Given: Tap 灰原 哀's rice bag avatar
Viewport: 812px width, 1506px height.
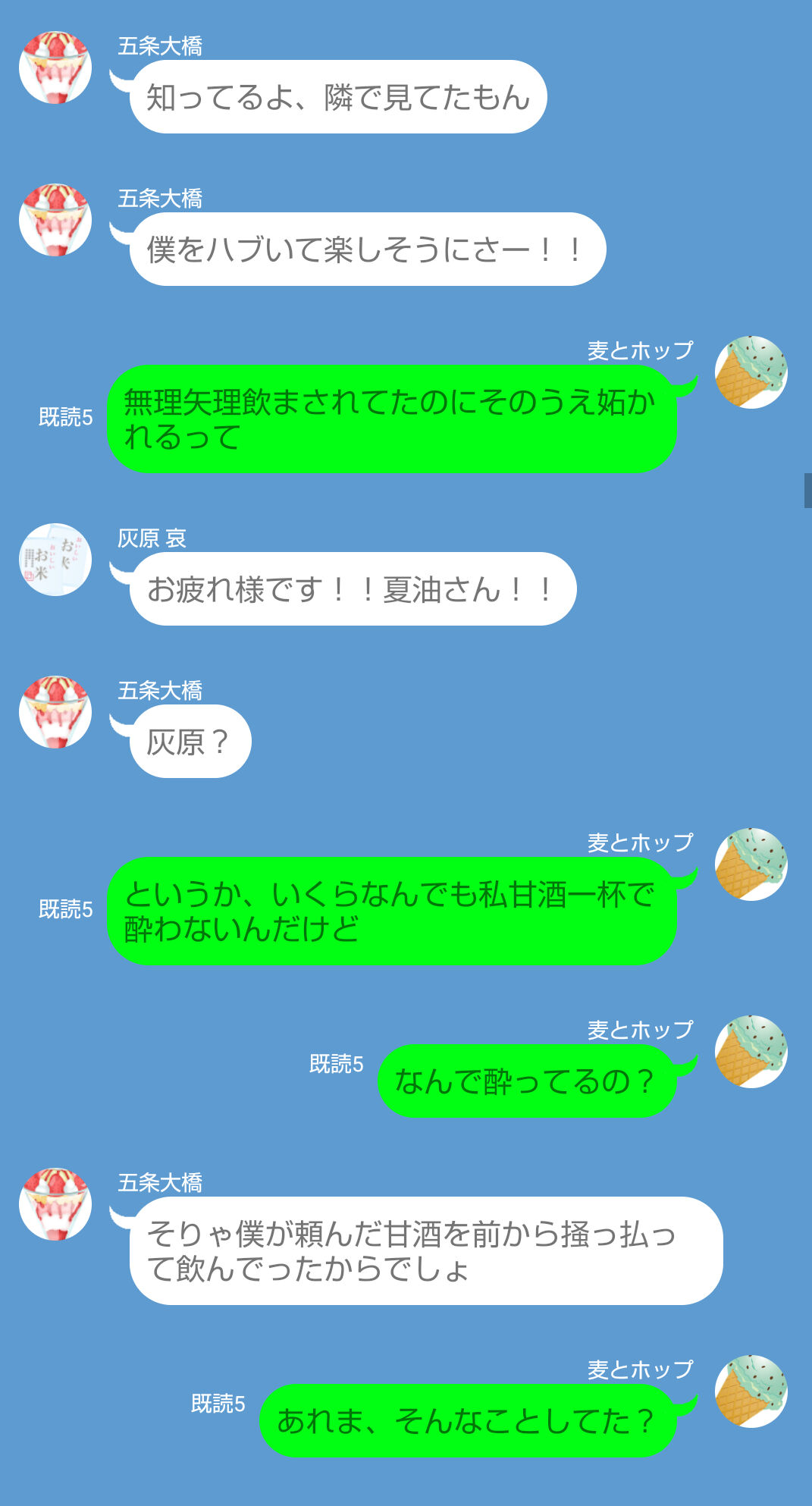Looking at the screenshot, I should click(x=55, y=560).
